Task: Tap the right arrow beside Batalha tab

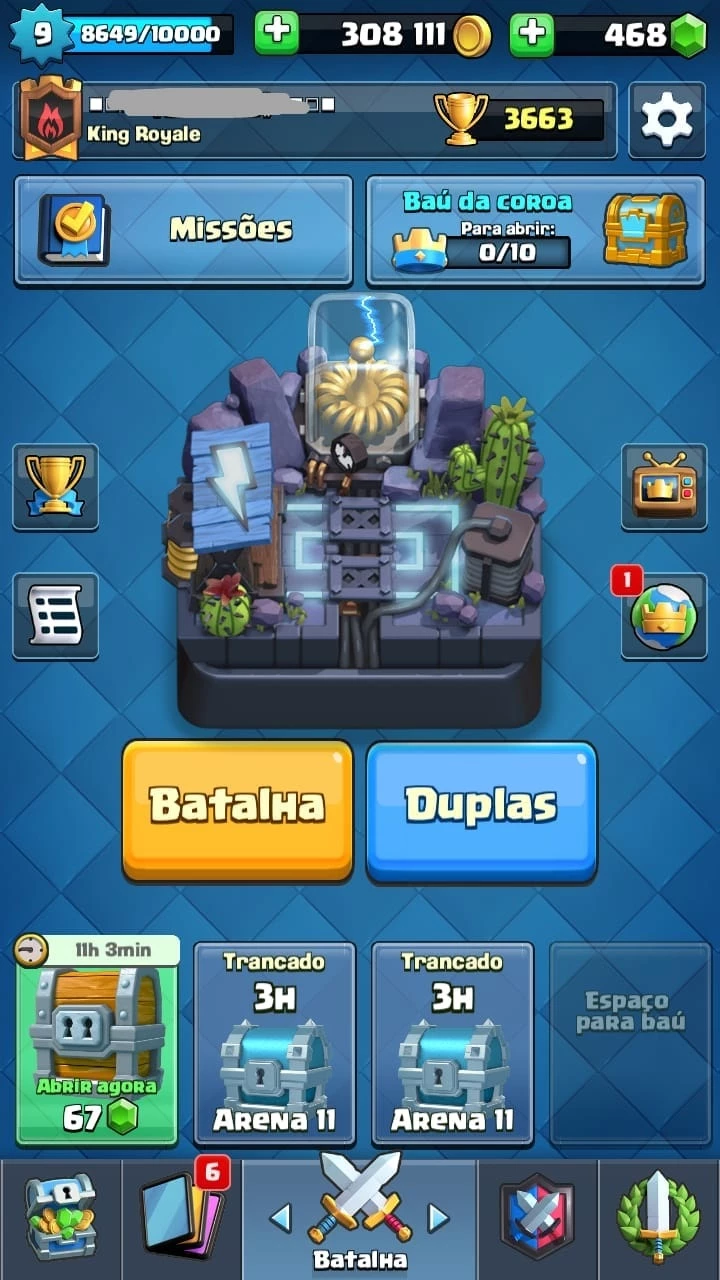Action: (438, 1217)
